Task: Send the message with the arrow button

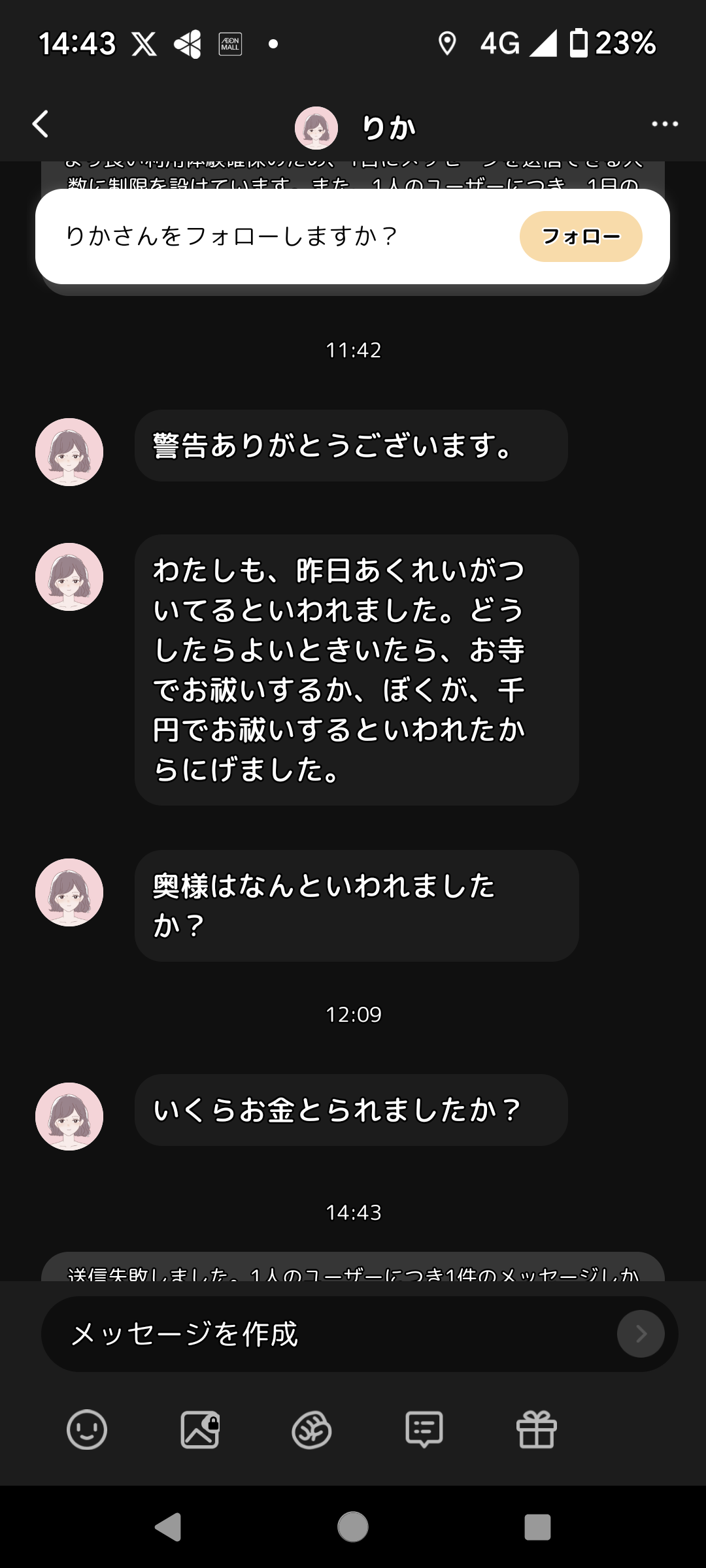Action: [641, 1334]
